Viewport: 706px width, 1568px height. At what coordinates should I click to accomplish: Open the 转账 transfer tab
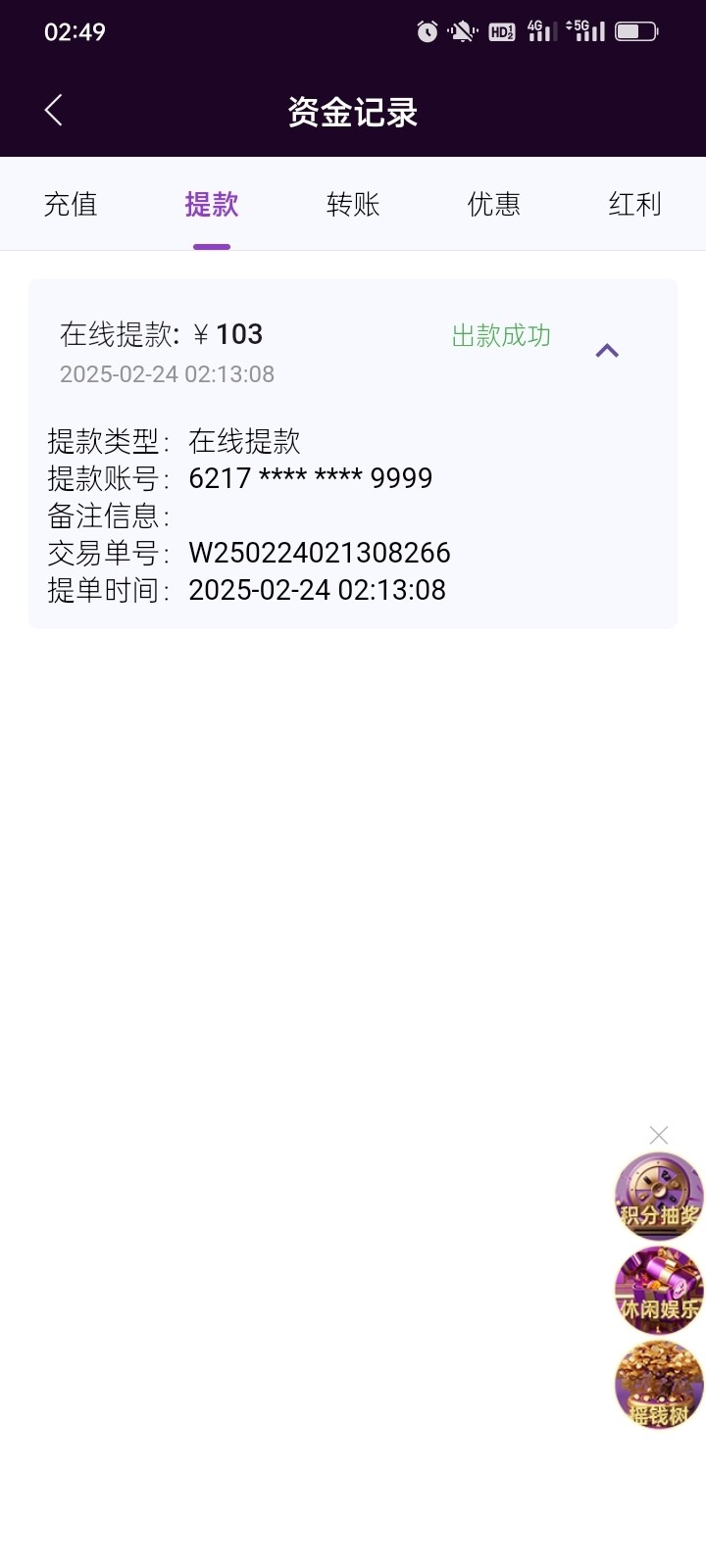pos(353,204)
